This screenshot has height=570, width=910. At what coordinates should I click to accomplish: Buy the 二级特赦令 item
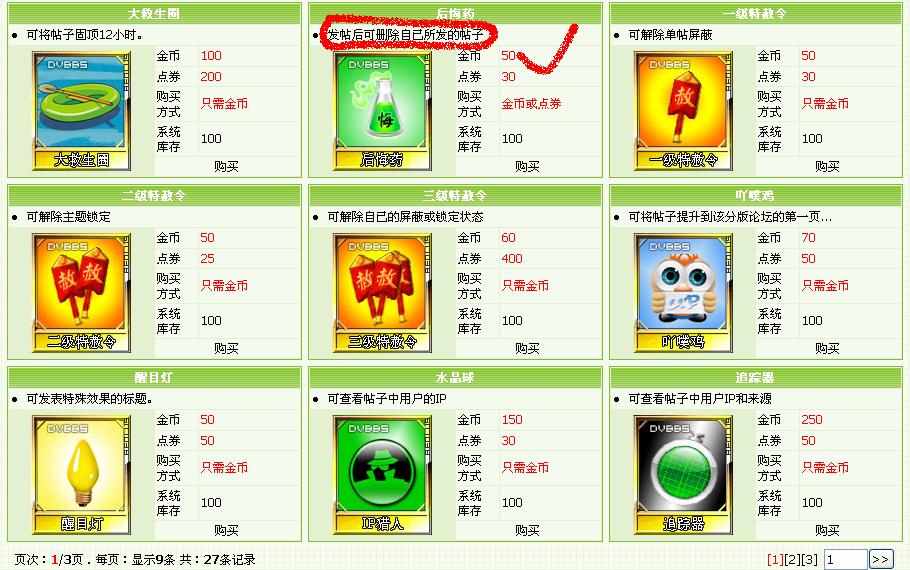pyautogui.click(x=226, y=348)
